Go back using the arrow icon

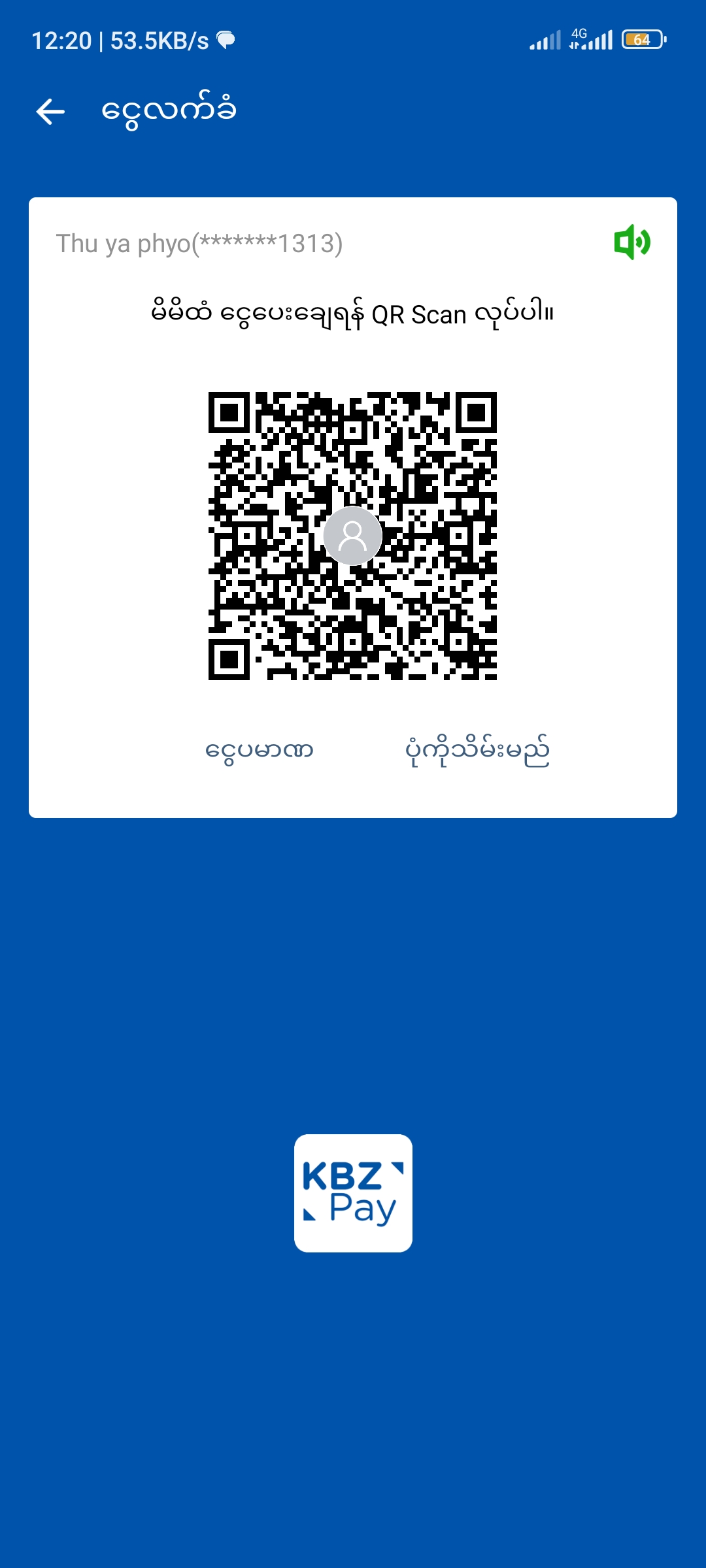click(50, 112)
